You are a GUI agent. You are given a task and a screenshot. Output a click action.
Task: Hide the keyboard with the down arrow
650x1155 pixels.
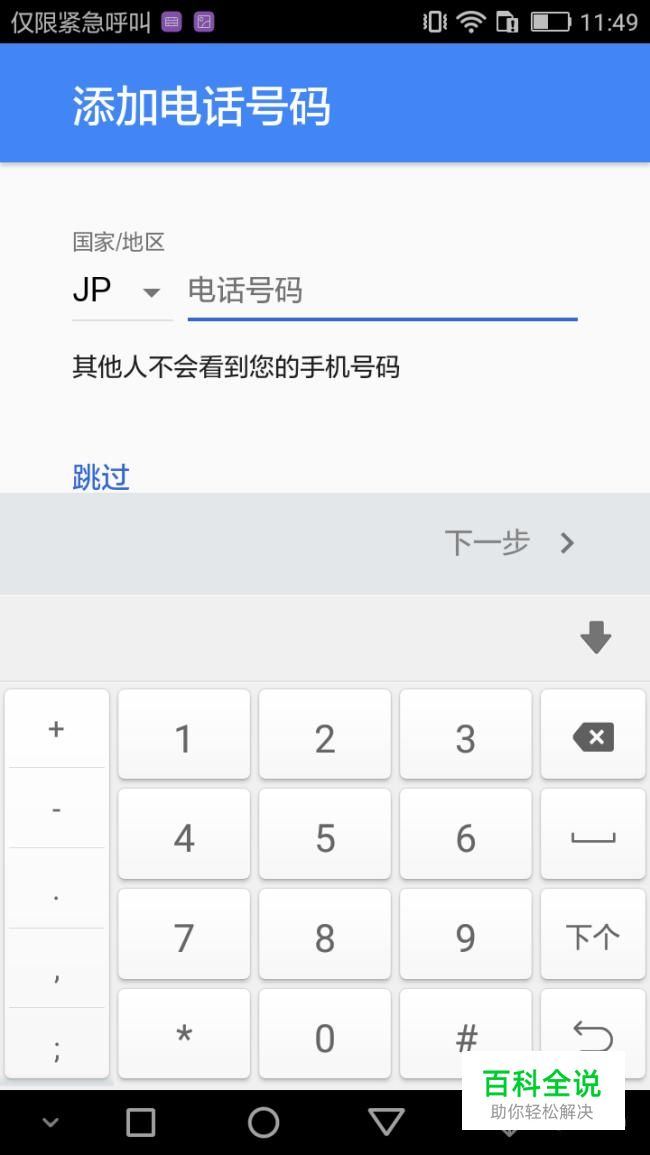click(x=596, y=637)
